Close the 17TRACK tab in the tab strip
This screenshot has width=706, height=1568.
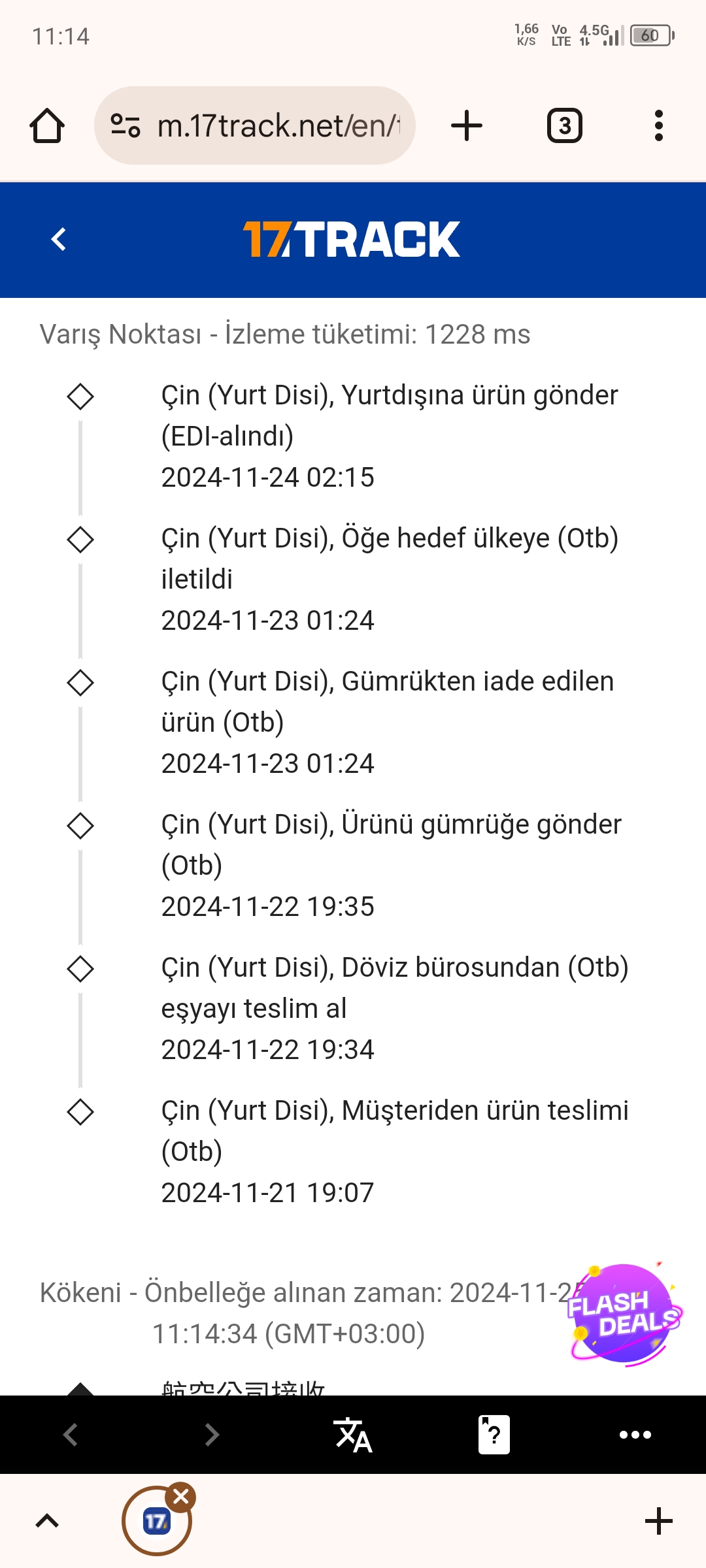click(x=181, y=1496)
